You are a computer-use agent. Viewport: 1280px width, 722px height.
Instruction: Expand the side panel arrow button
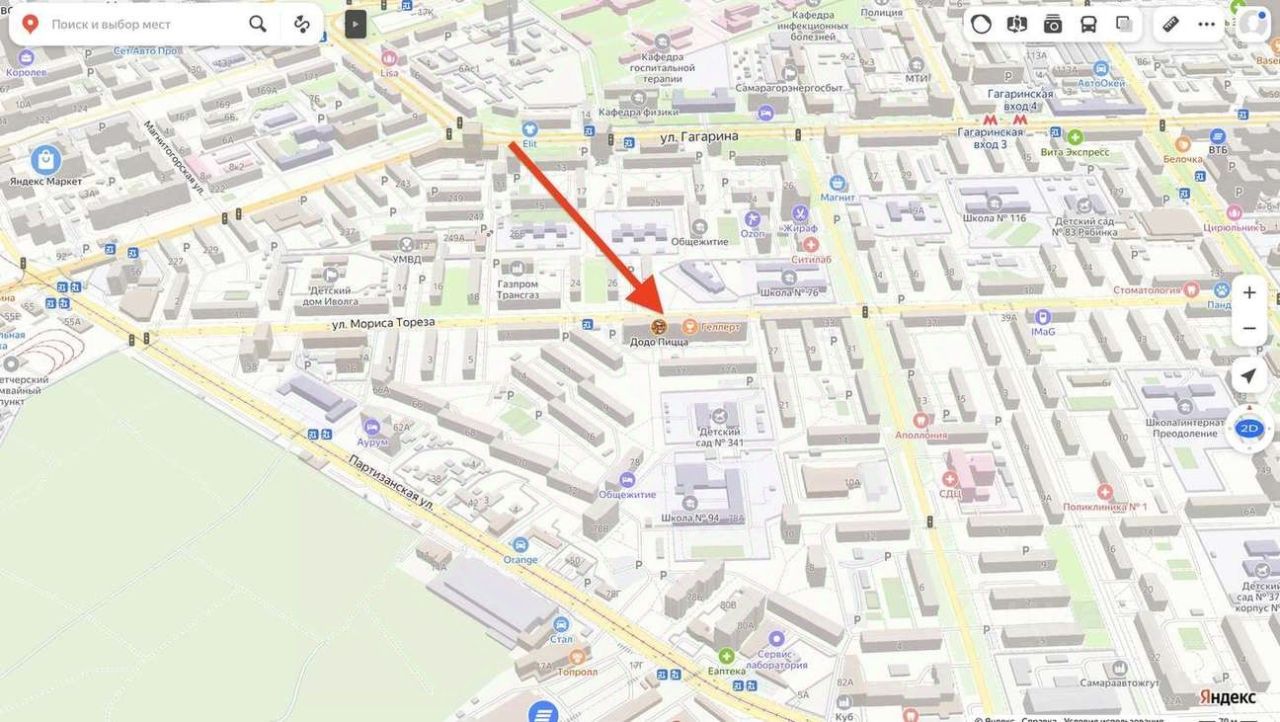pyautogui.click(x=356, y=24)
